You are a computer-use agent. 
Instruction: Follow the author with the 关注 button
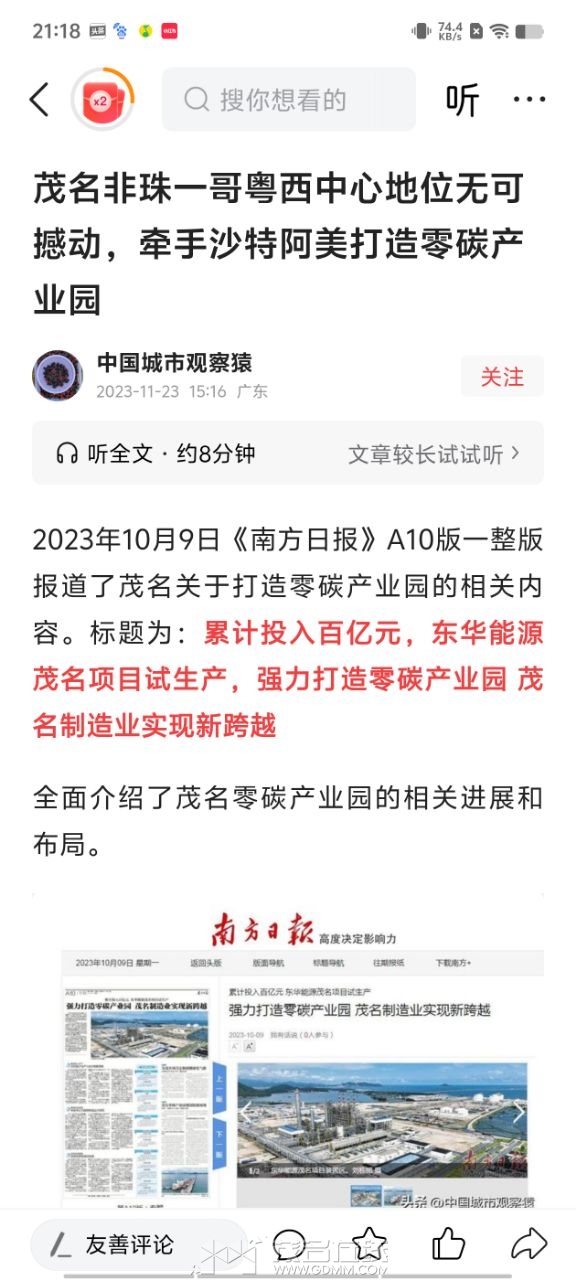point(502,376)
